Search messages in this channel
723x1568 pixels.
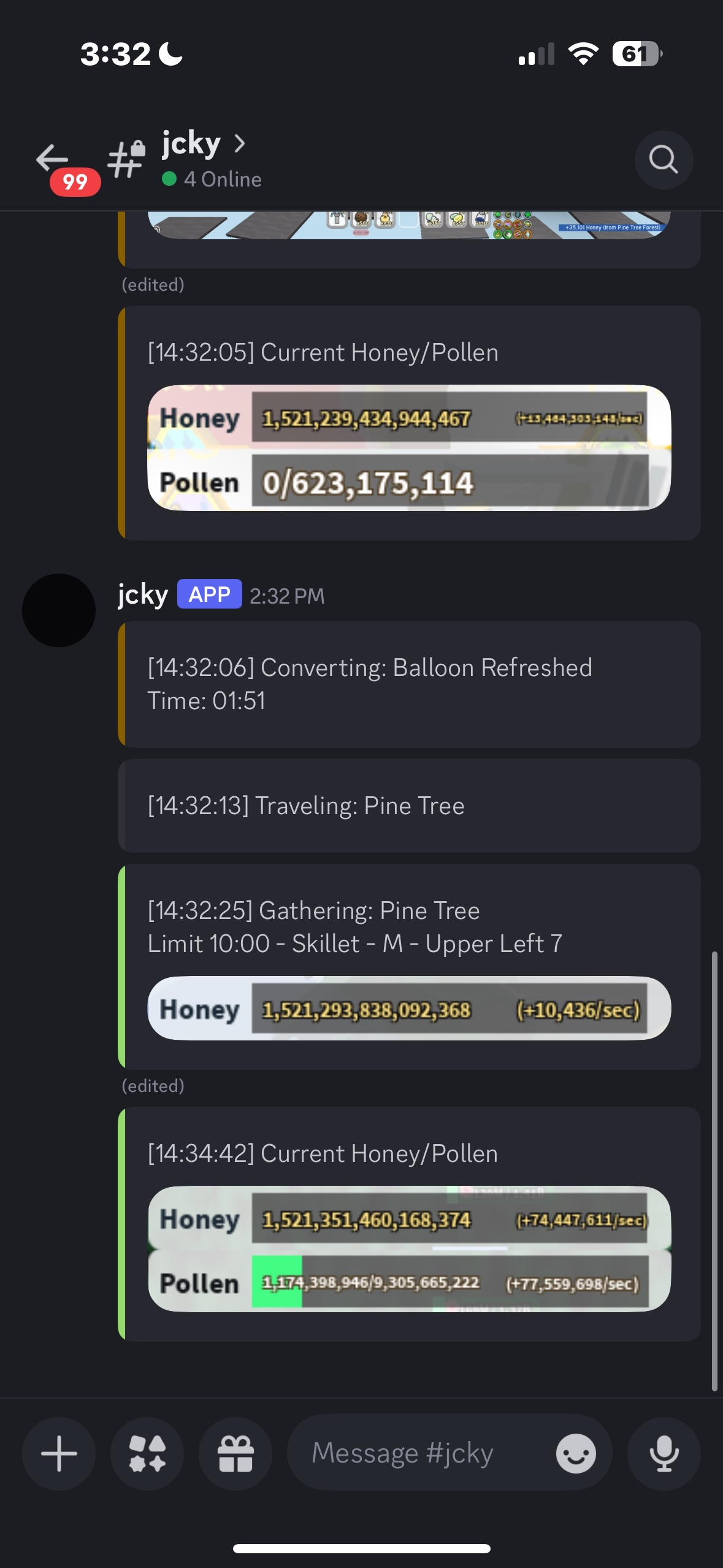click(x=664, y=159)
